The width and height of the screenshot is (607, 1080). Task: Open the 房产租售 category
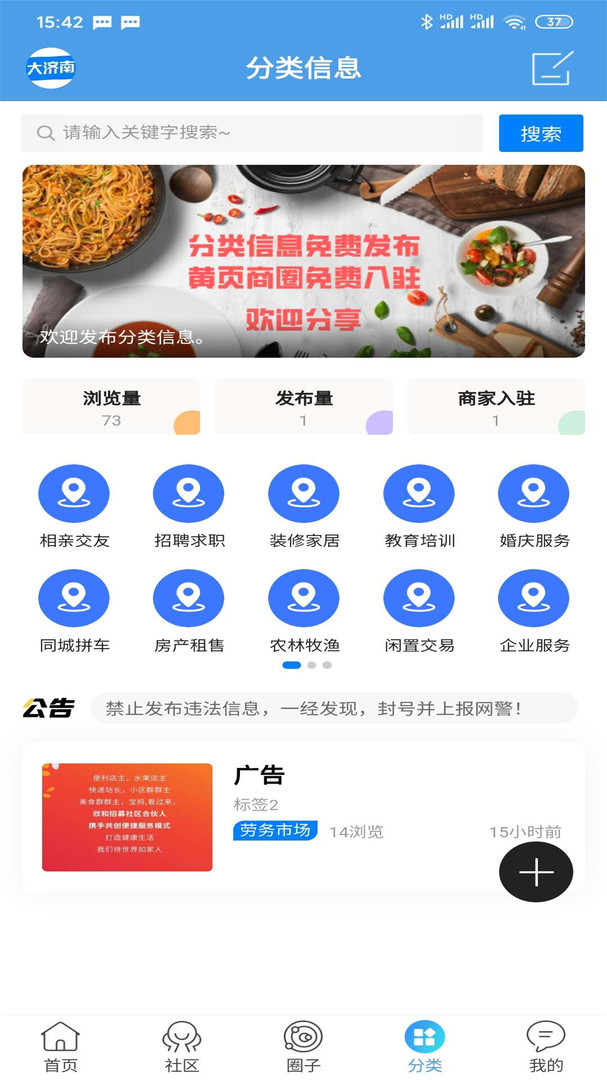[x=189, y=611]
